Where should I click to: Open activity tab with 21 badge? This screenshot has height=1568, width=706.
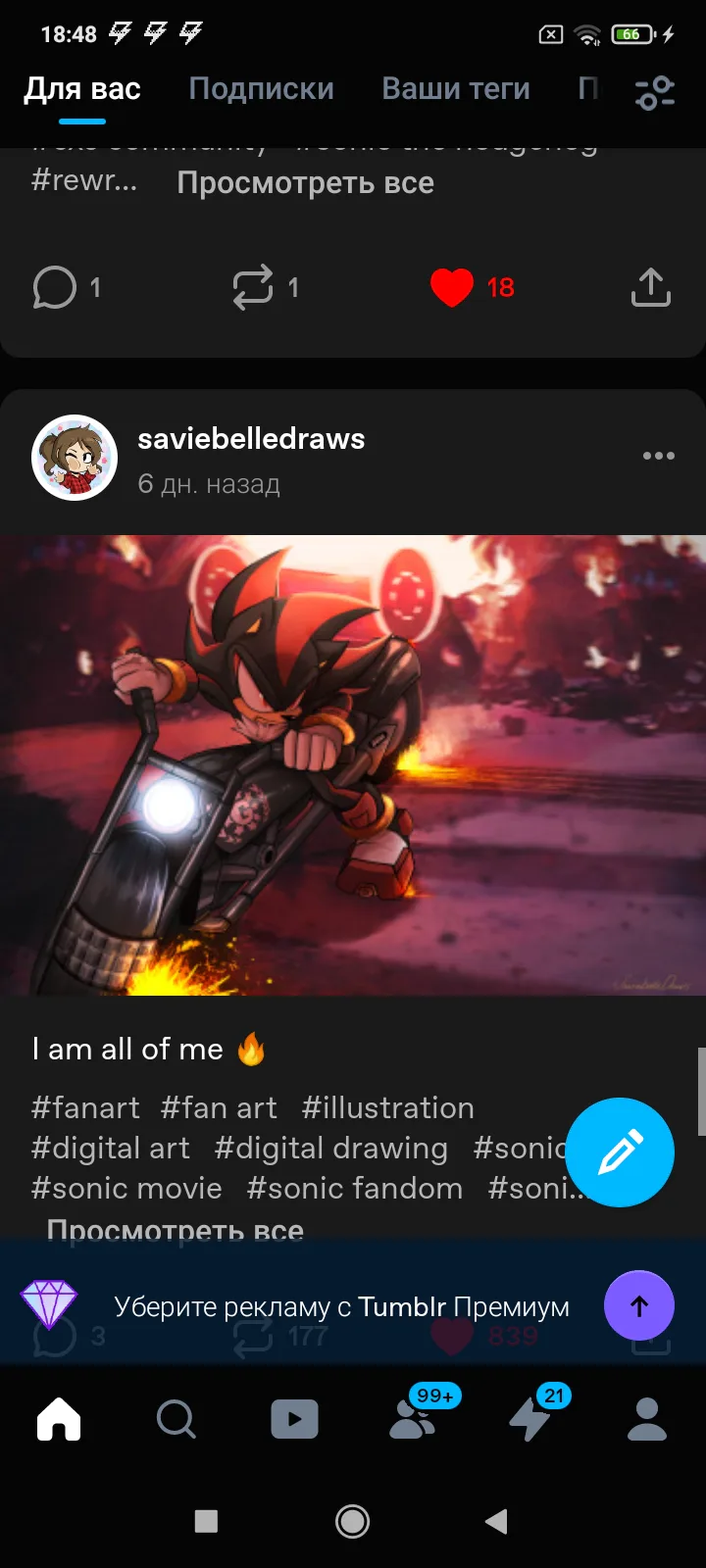click(530, 1419)
